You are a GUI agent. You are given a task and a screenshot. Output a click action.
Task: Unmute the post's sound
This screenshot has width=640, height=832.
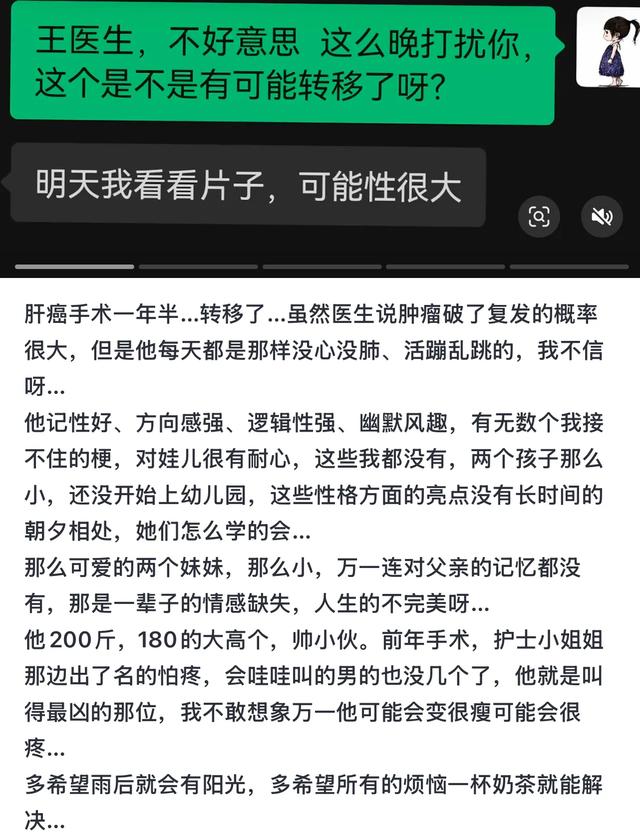(x=601, y=216)
